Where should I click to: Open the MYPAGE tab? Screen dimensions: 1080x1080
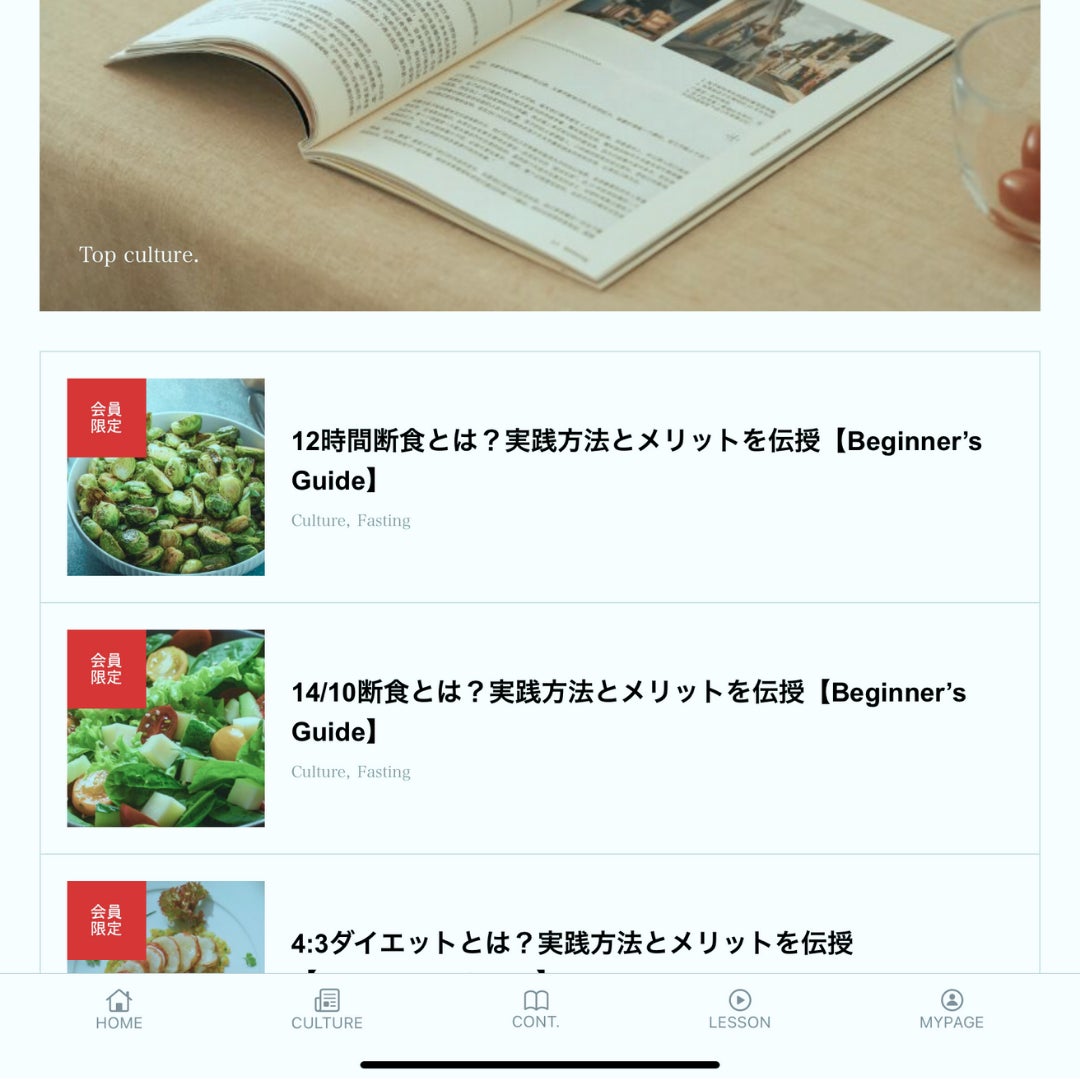951,1009
